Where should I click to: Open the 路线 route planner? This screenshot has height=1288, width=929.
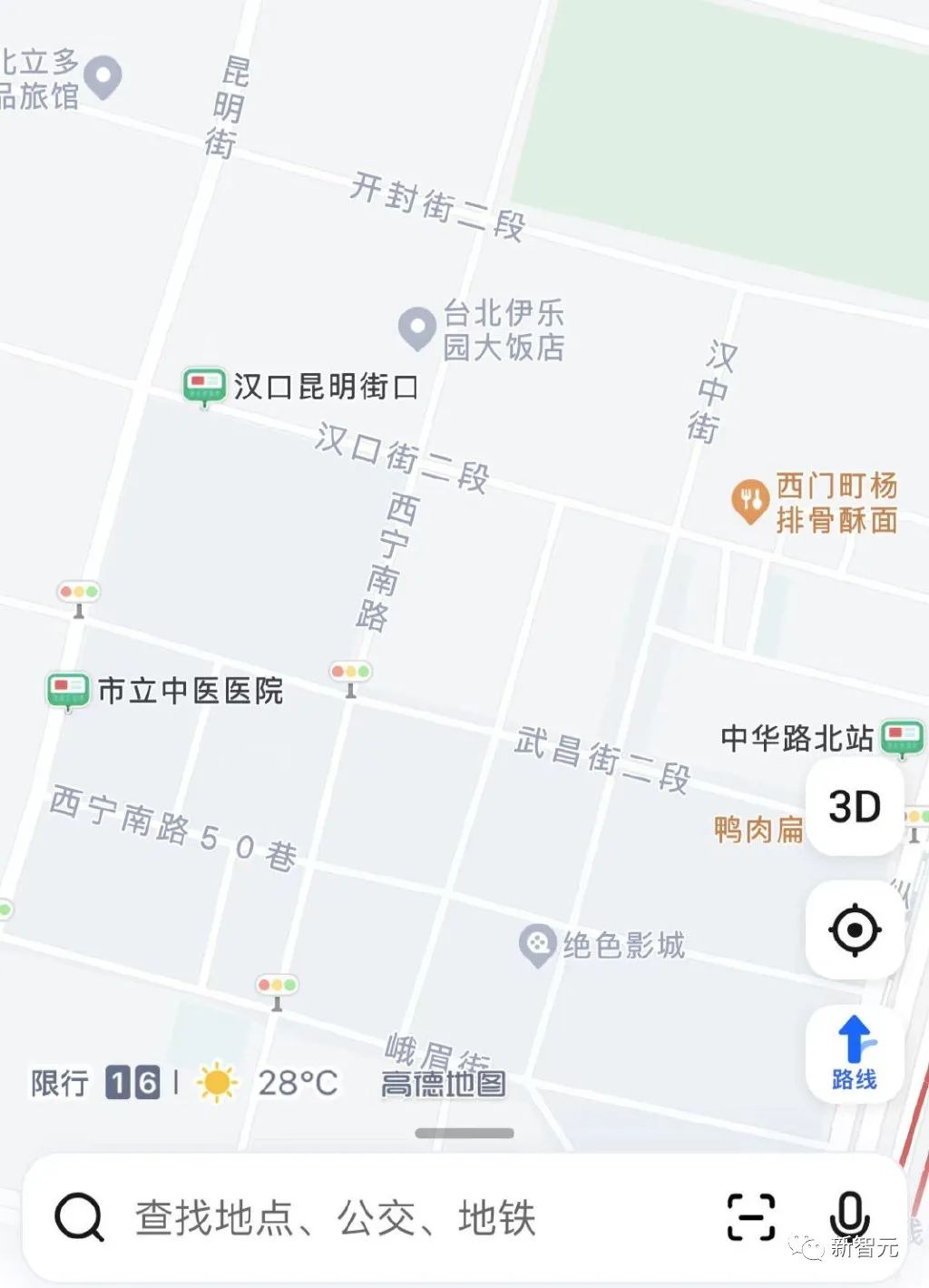(855, 1053)
